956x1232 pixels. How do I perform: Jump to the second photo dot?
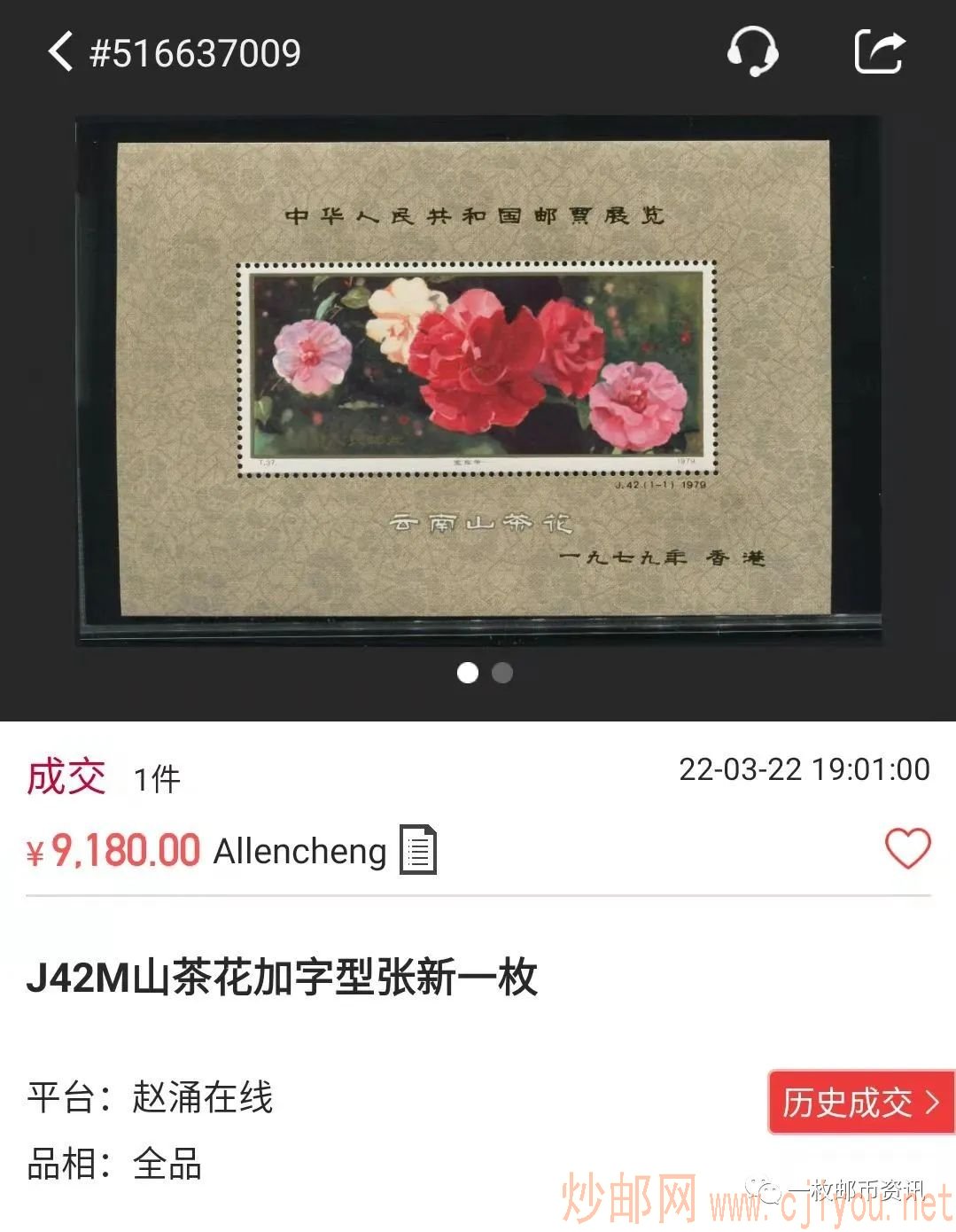(x=502, y=673)
